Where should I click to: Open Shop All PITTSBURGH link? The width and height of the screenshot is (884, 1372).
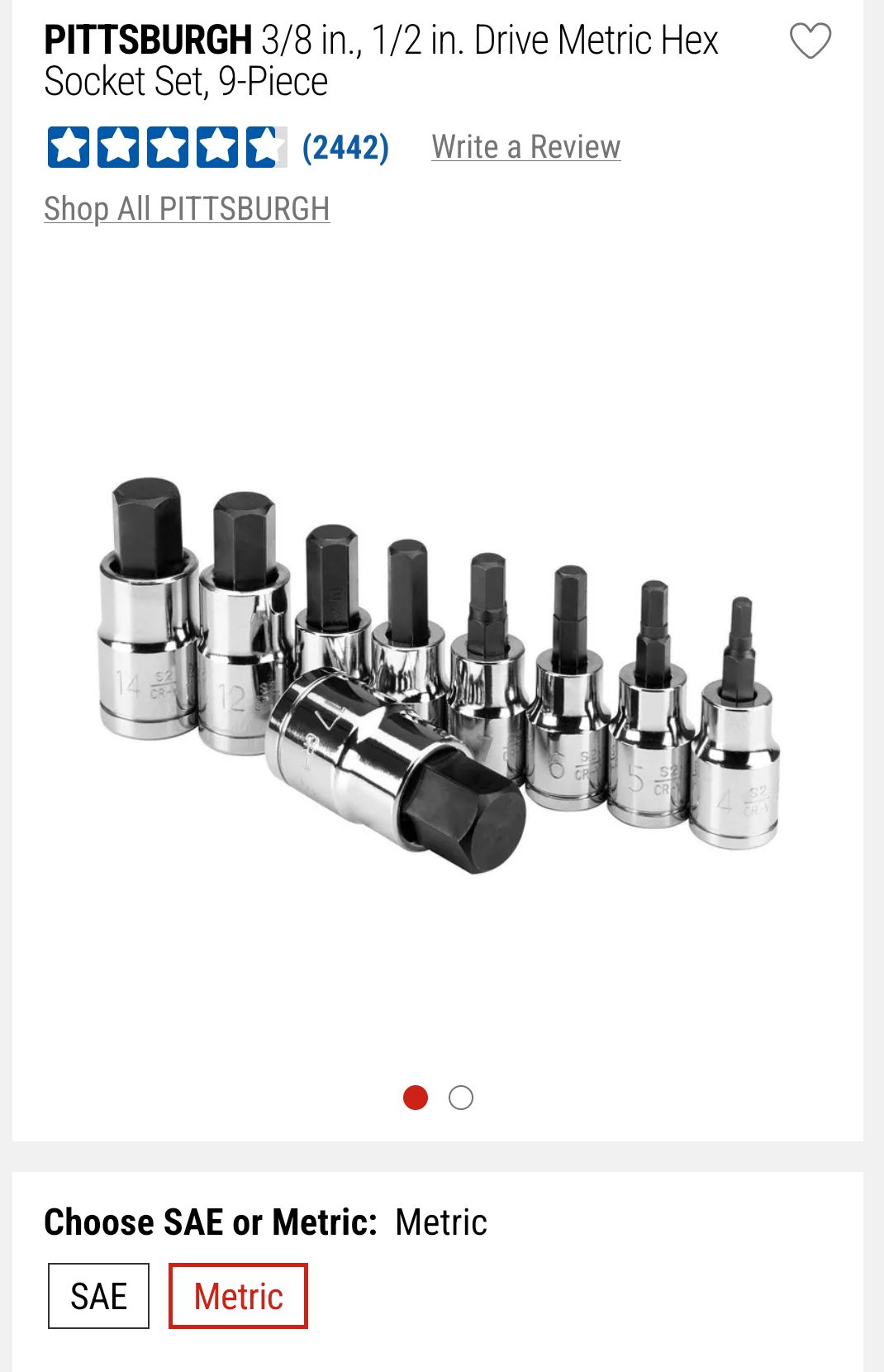coord(187,209)
